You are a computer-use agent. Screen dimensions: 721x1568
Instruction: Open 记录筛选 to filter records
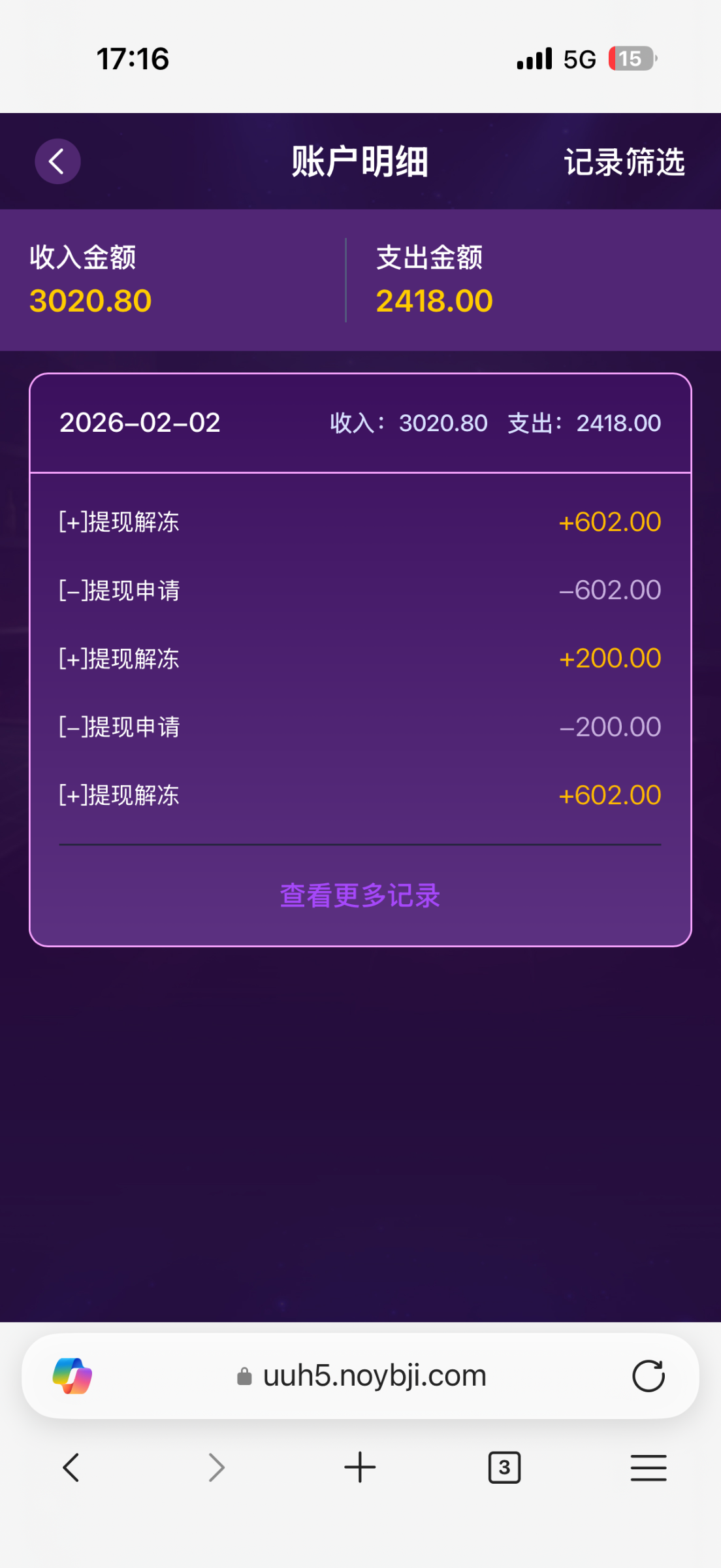click(624, 163)
